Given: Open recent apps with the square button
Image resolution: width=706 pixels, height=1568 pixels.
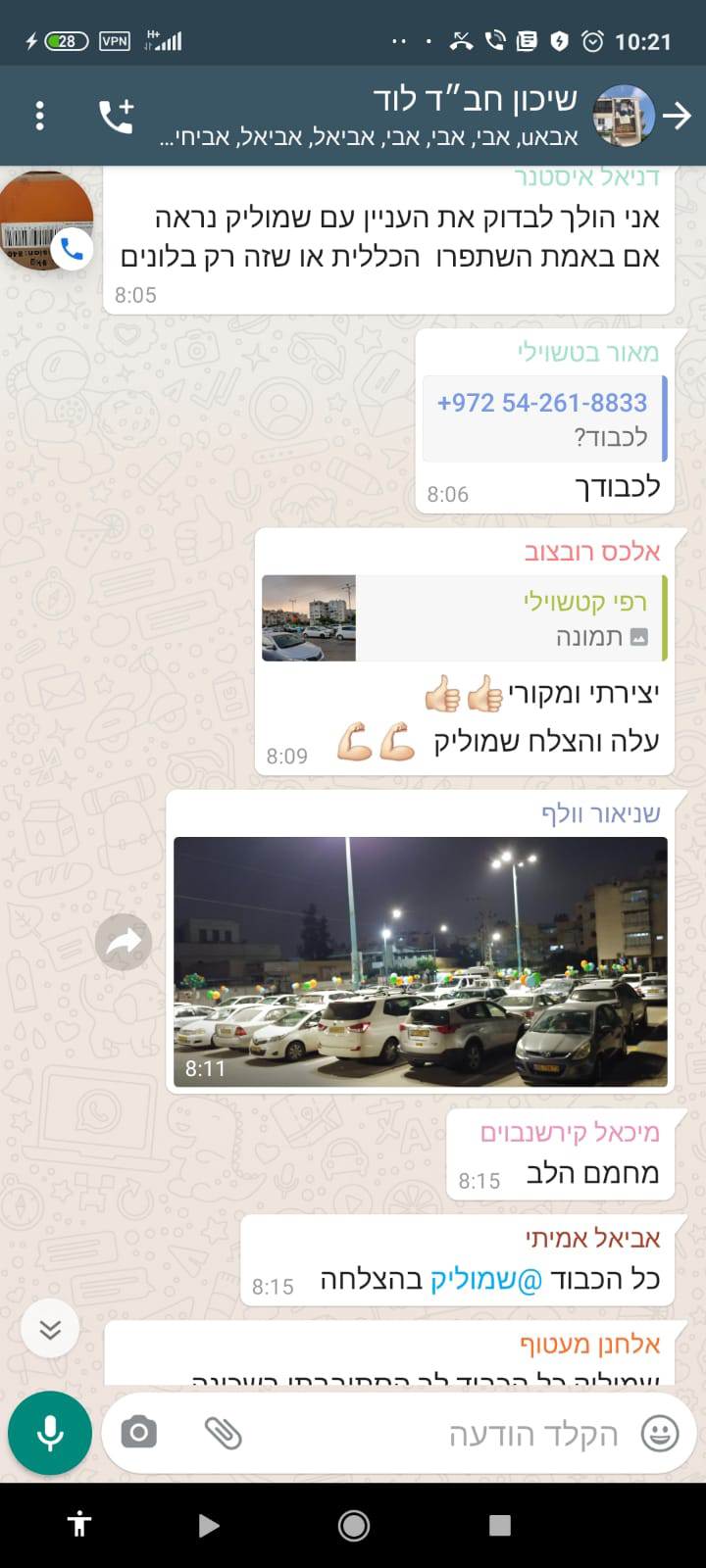Looking at the screenshot, I should point(500,1525).
